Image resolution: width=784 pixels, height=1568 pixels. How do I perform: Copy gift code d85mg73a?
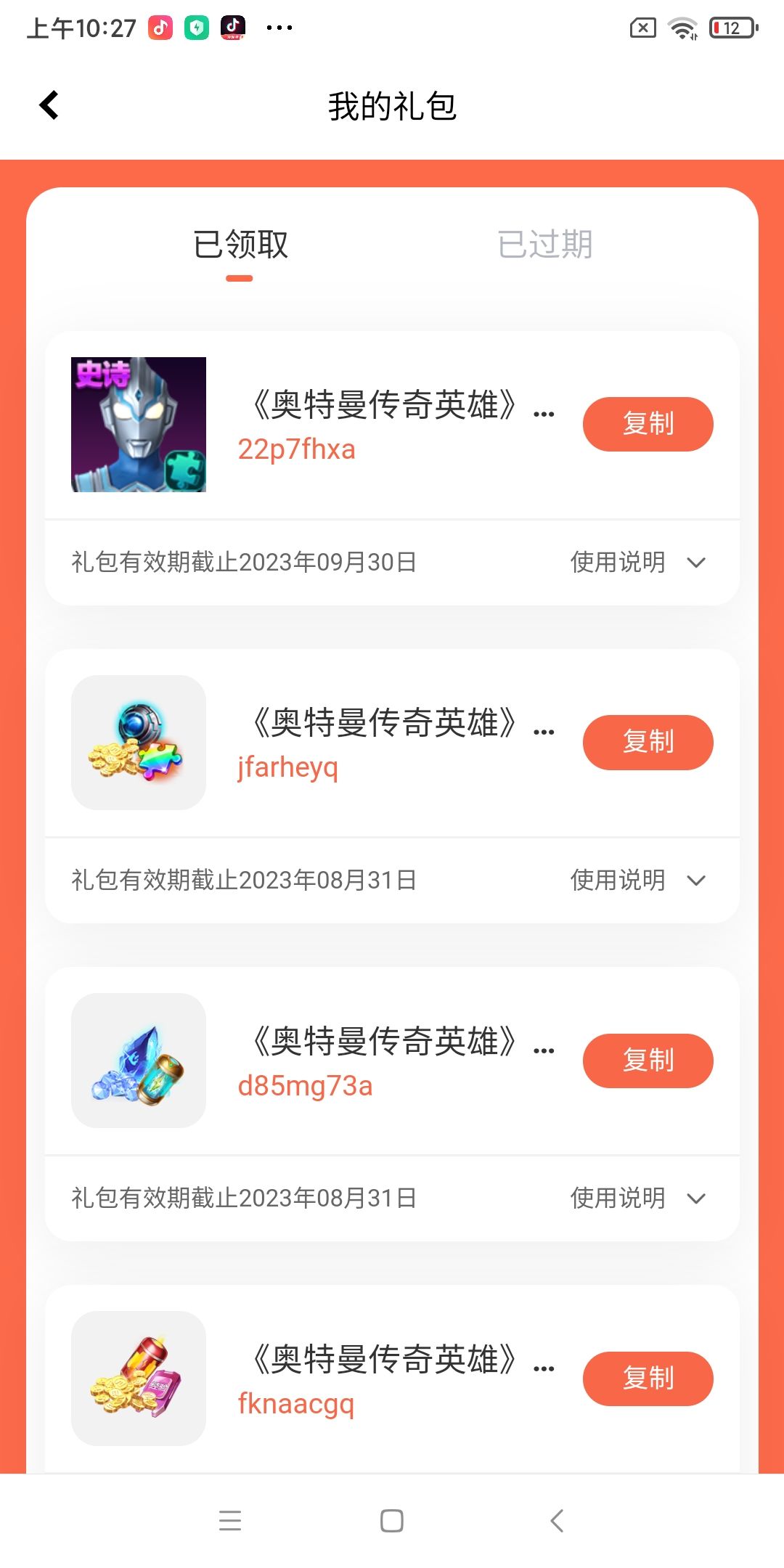point(648,1061)
